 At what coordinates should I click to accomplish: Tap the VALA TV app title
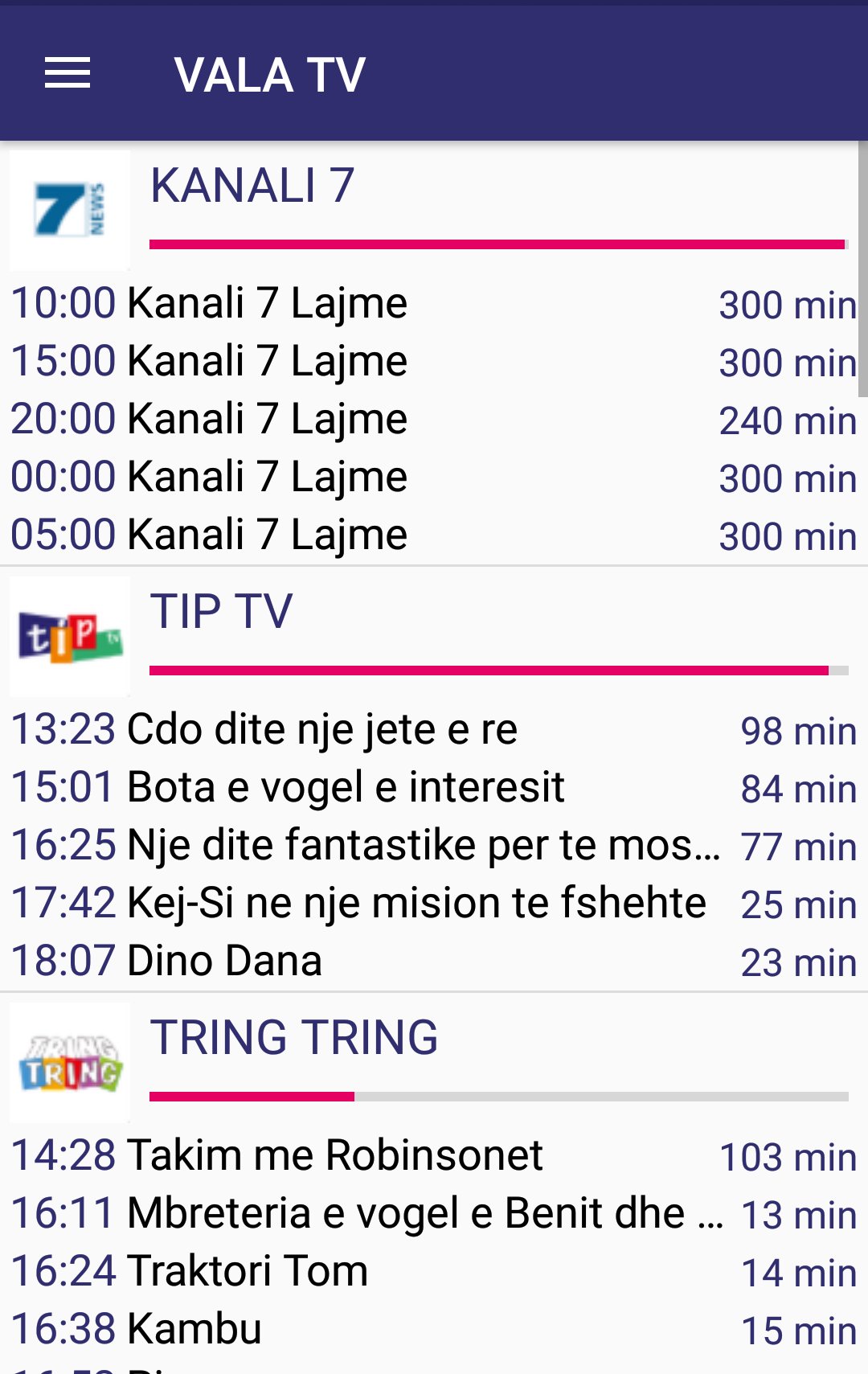coord(270,72)
